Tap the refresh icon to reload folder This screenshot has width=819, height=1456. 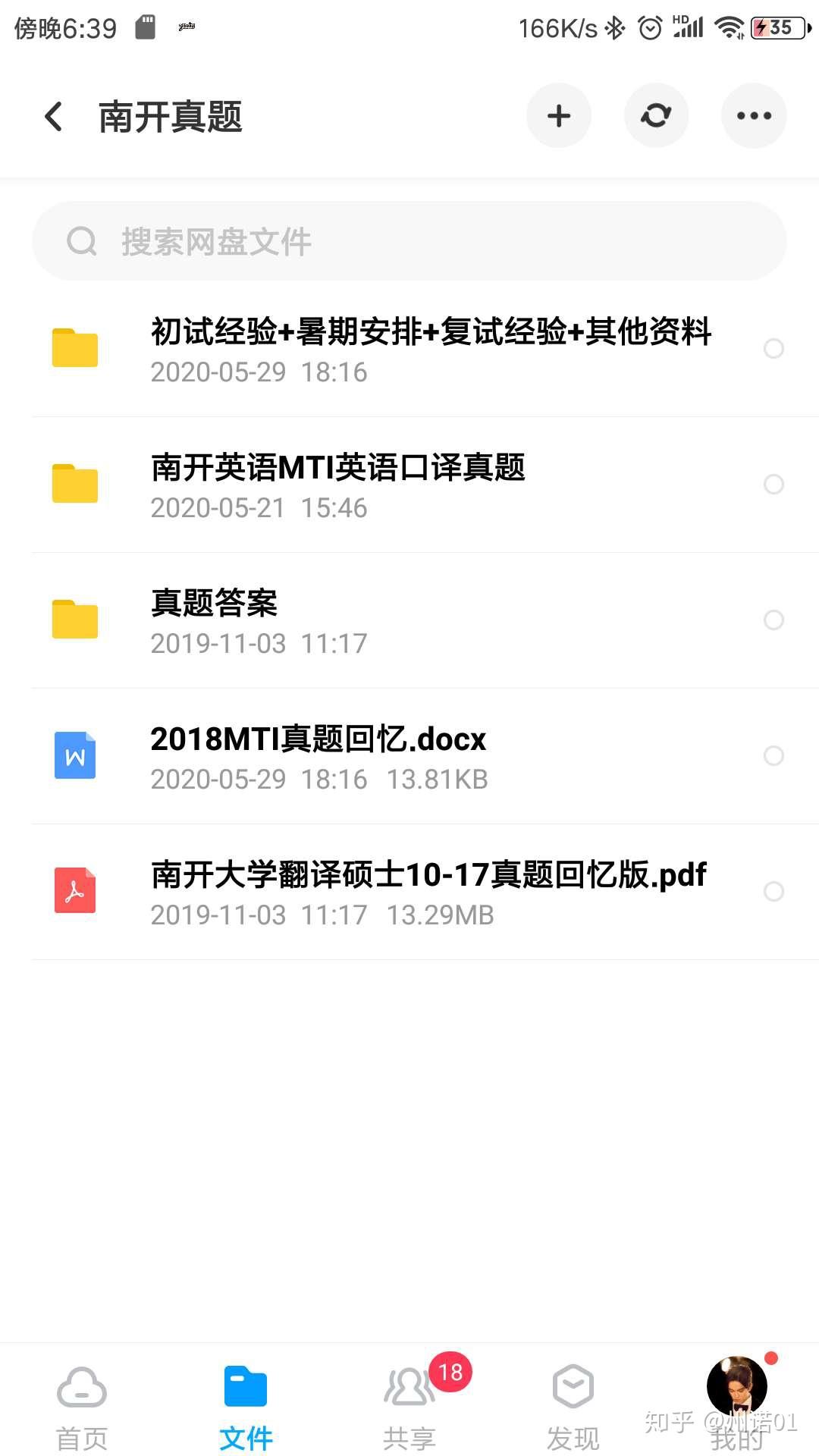(656, 115)
